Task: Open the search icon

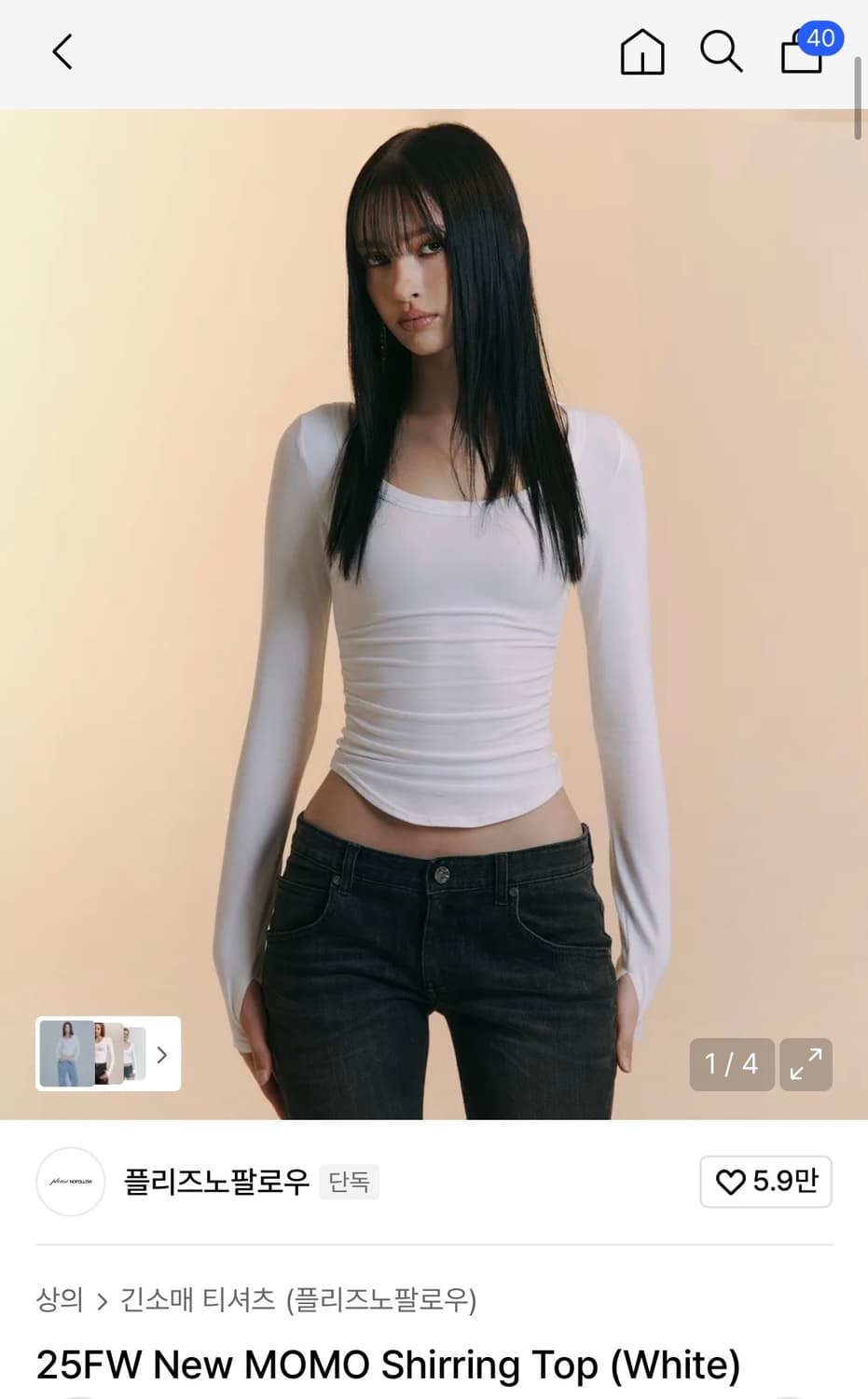Action: tap(720, 52)
